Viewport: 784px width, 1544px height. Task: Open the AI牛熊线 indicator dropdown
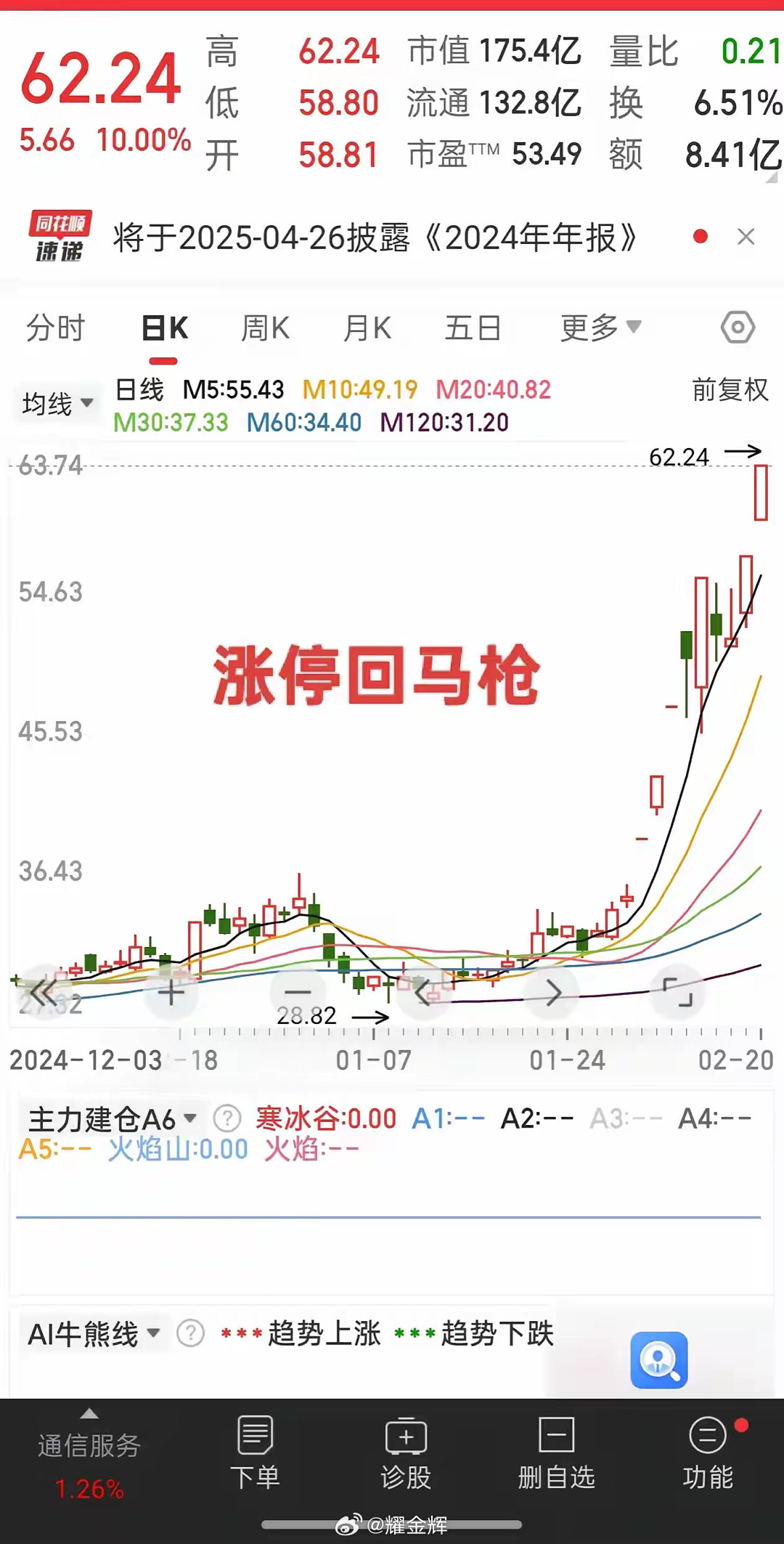(x=93, y=1334)
